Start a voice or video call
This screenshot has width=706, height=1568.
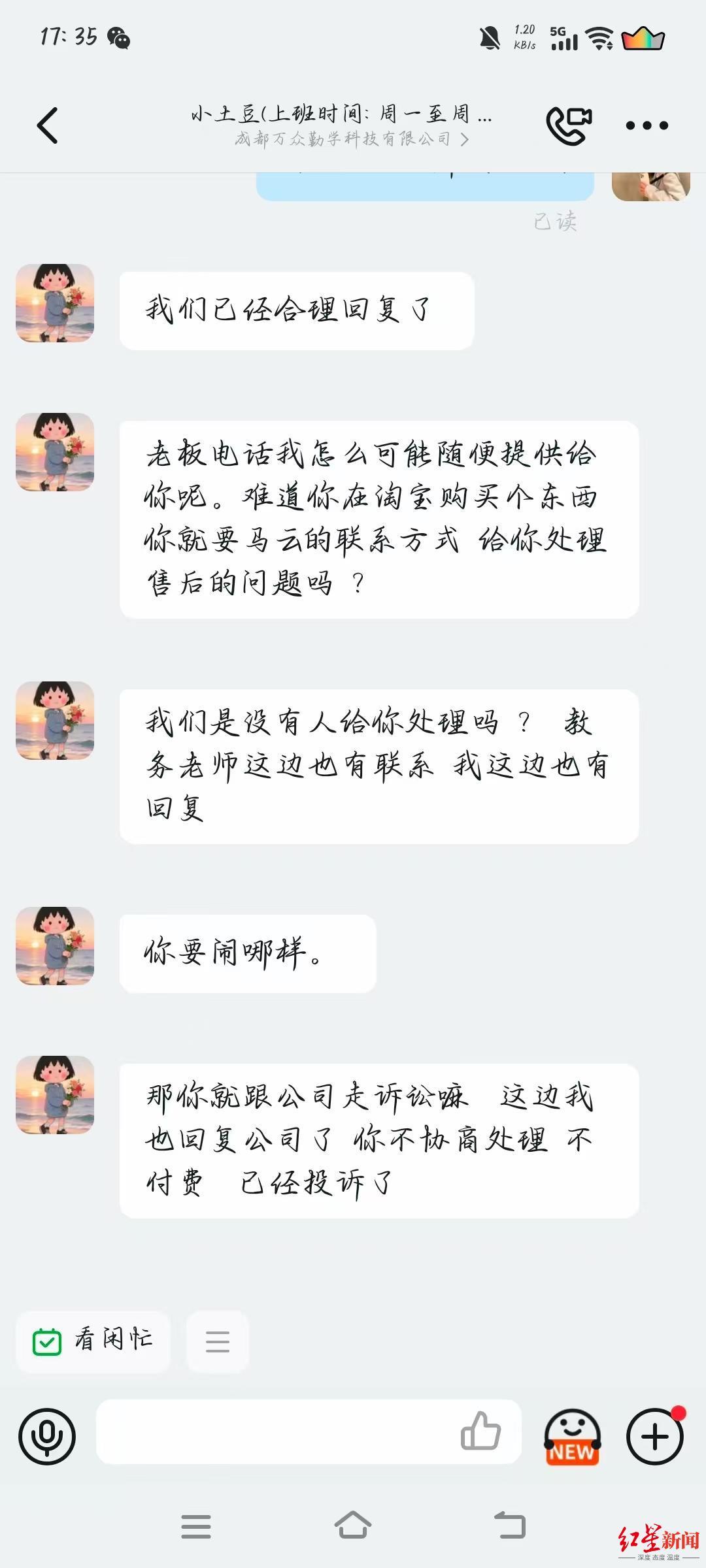click(x=569, y=125)
